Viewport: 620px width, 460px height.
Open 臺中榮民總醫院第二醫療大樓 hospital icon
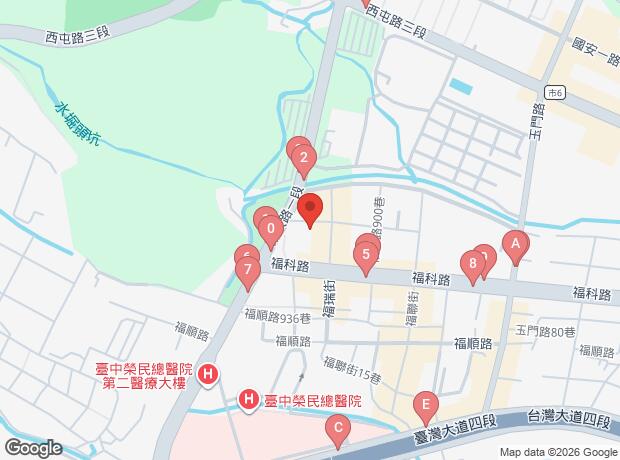tap(207, 375)
